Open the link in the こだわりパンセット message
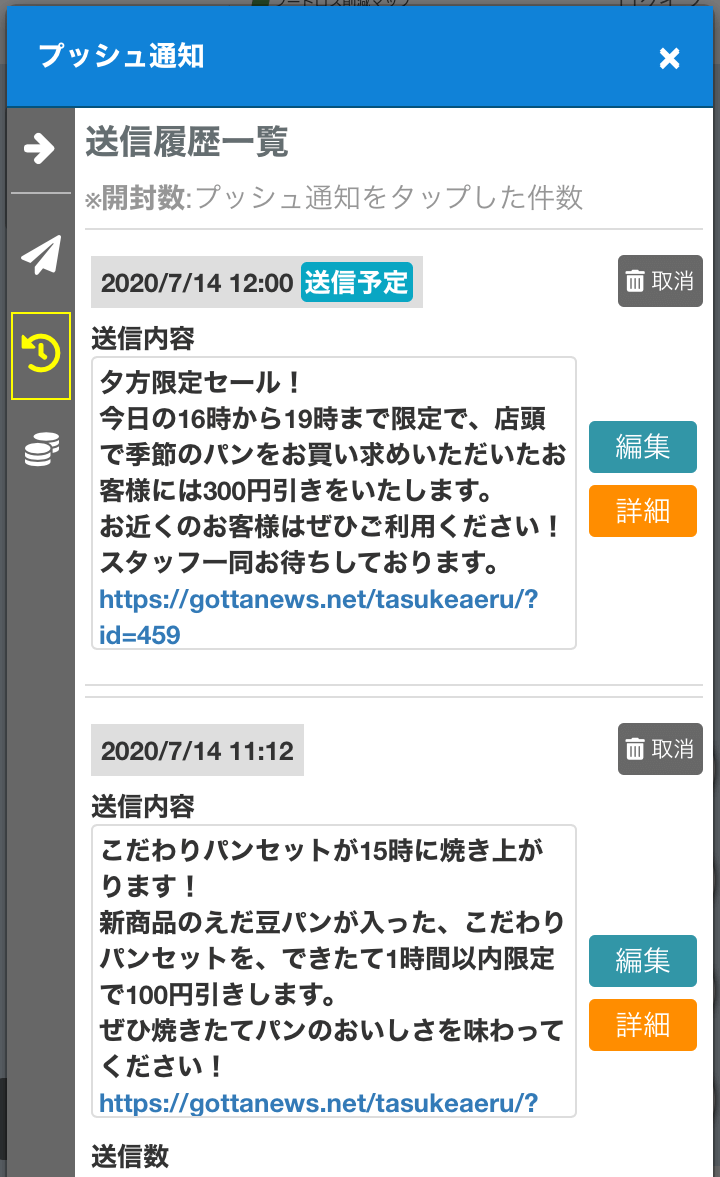The image size is (720, 1177). point(318,1103)
